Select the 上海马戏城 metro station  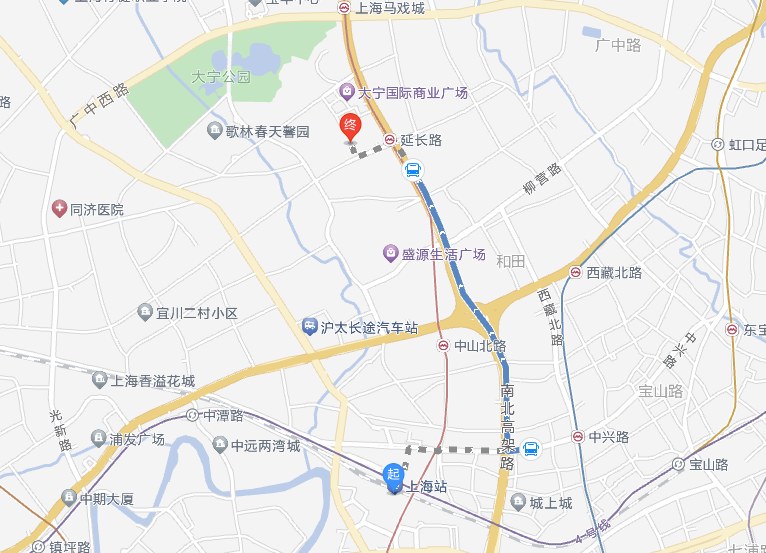pos(344,8)
